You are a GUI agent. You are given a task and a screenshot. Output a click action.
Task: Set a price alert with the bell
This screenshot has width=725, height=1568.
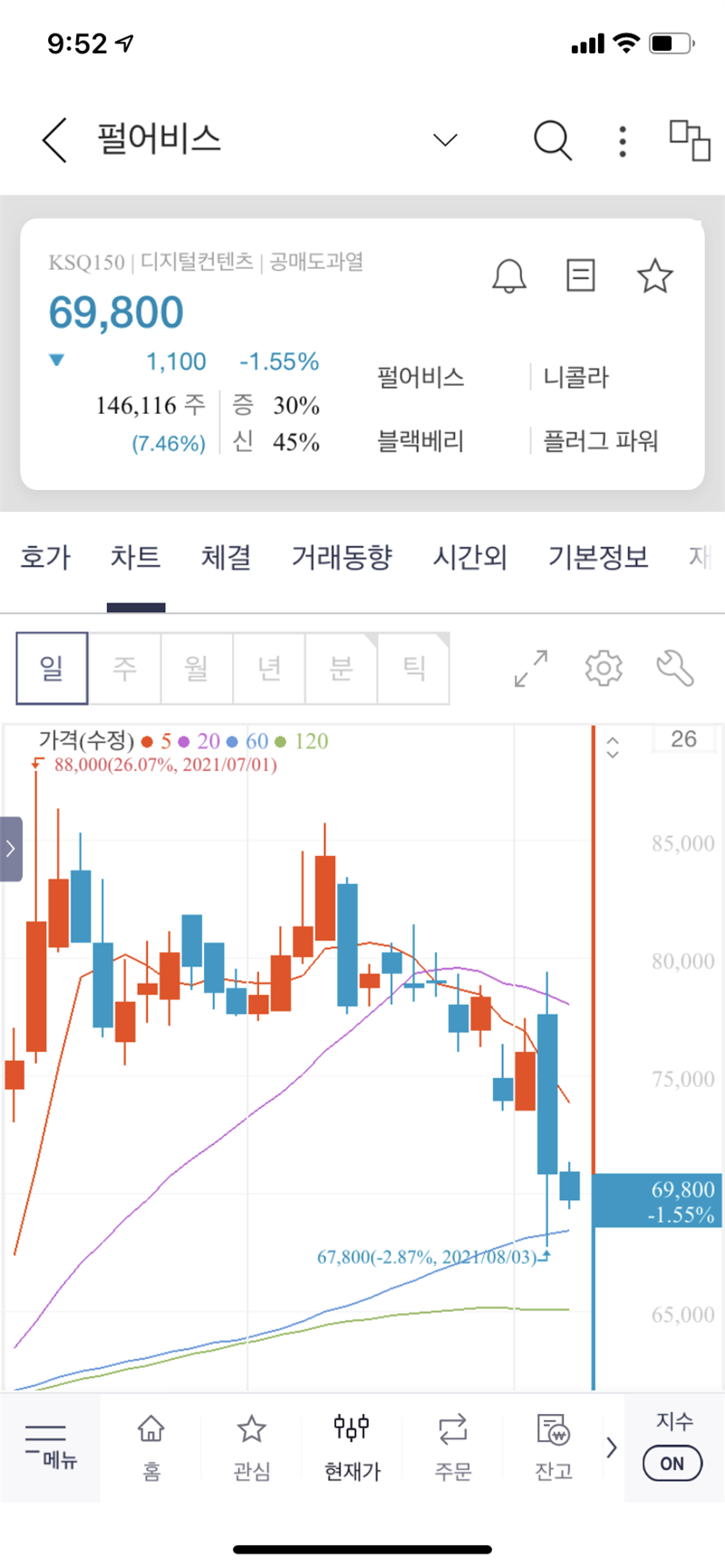(x=508, y=275)
